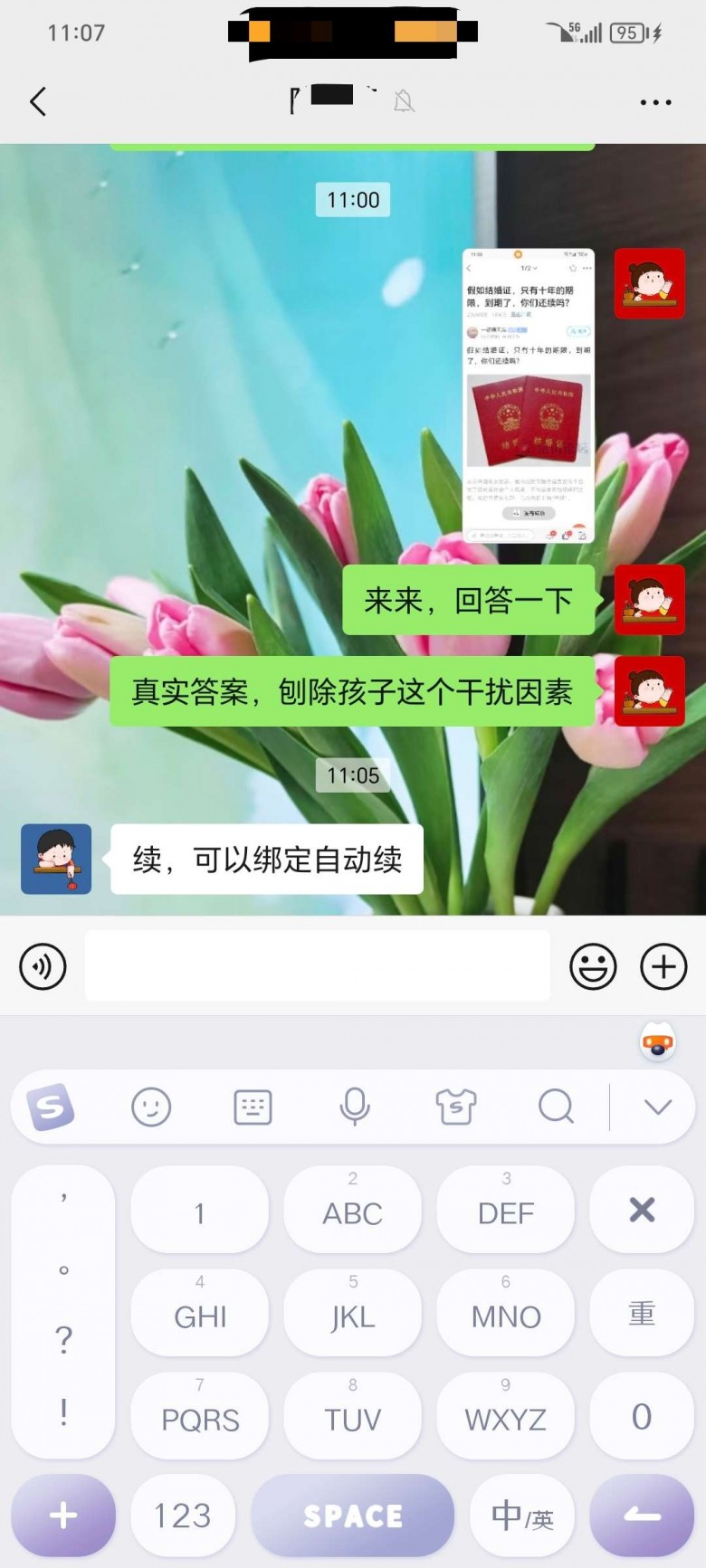This screenshot has height=1568, width=706.
Task: Hit the SPACE key
Action: (x=352, y=1516)
